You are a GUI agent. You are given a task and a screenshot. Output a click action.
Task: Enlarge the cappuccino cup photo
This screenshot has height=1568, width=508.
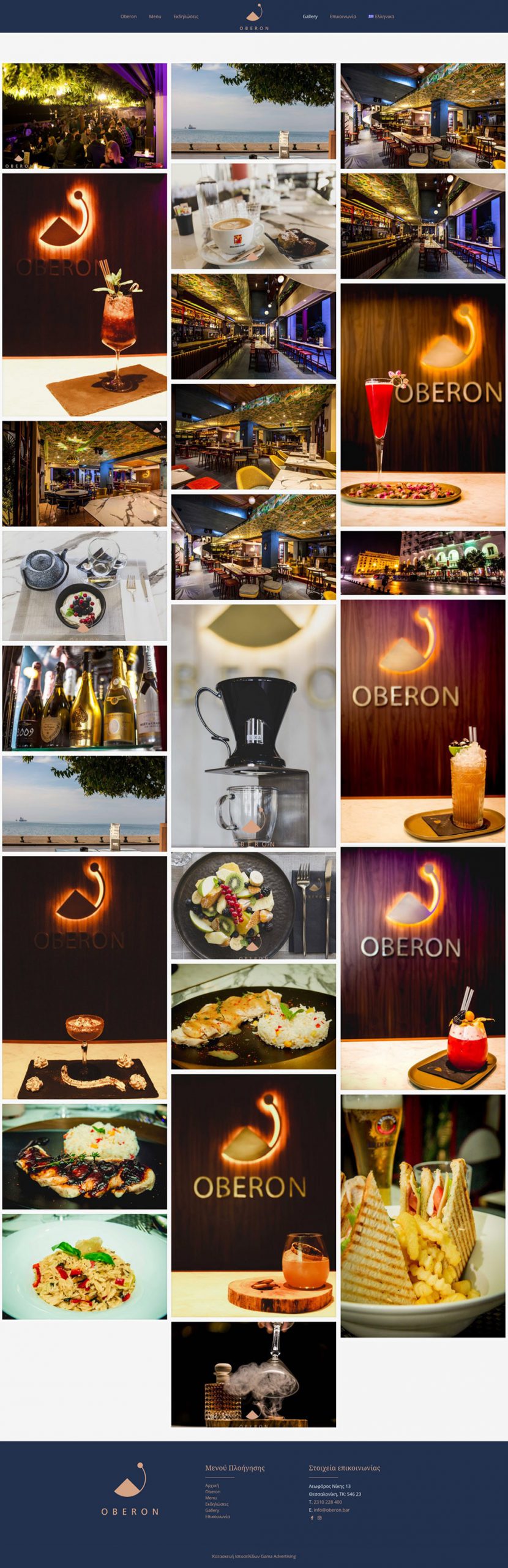tap(253, 216)
